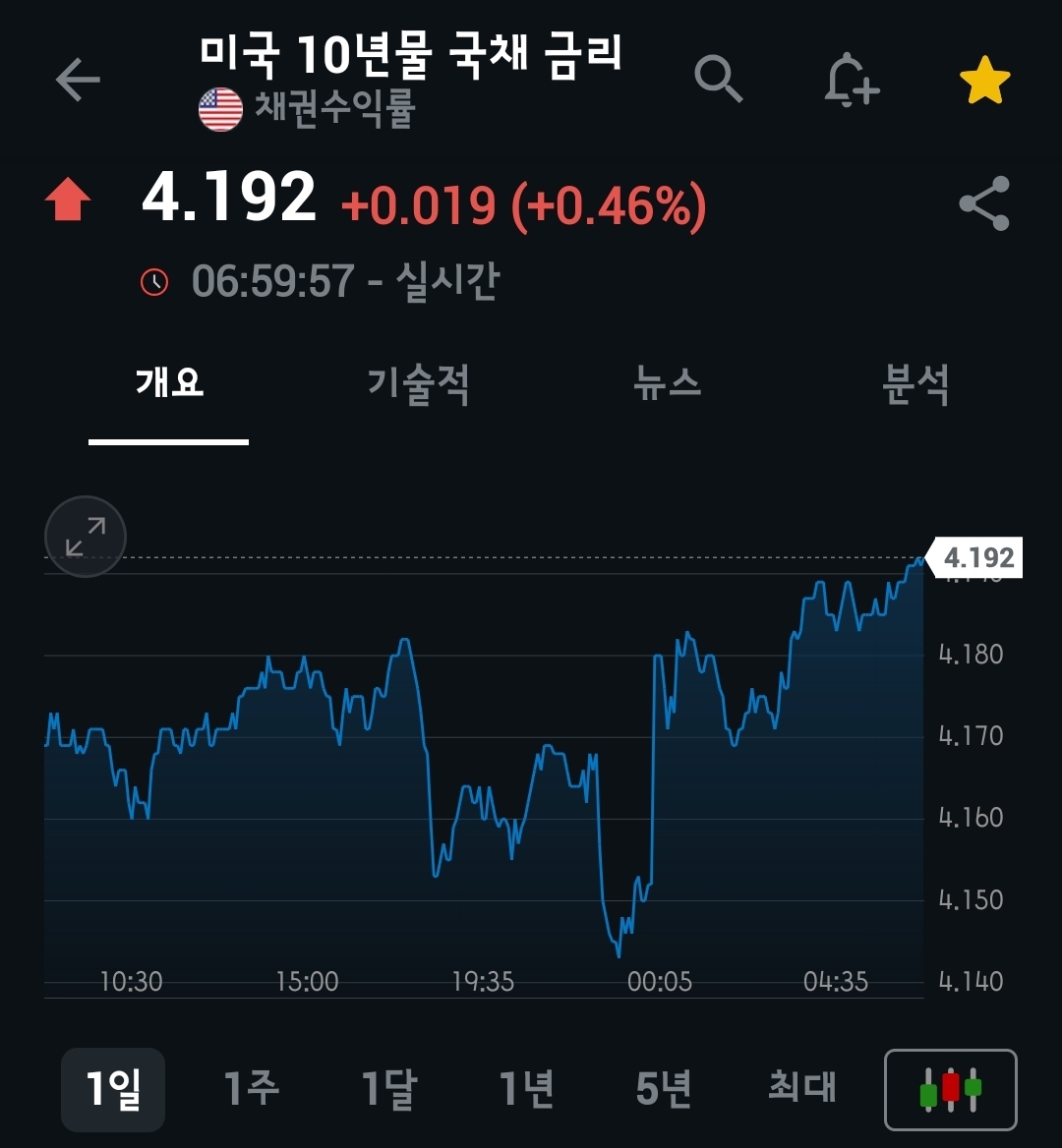Expand the chart to fullscreen
1062x1148 pixels.
pos(86,537)
